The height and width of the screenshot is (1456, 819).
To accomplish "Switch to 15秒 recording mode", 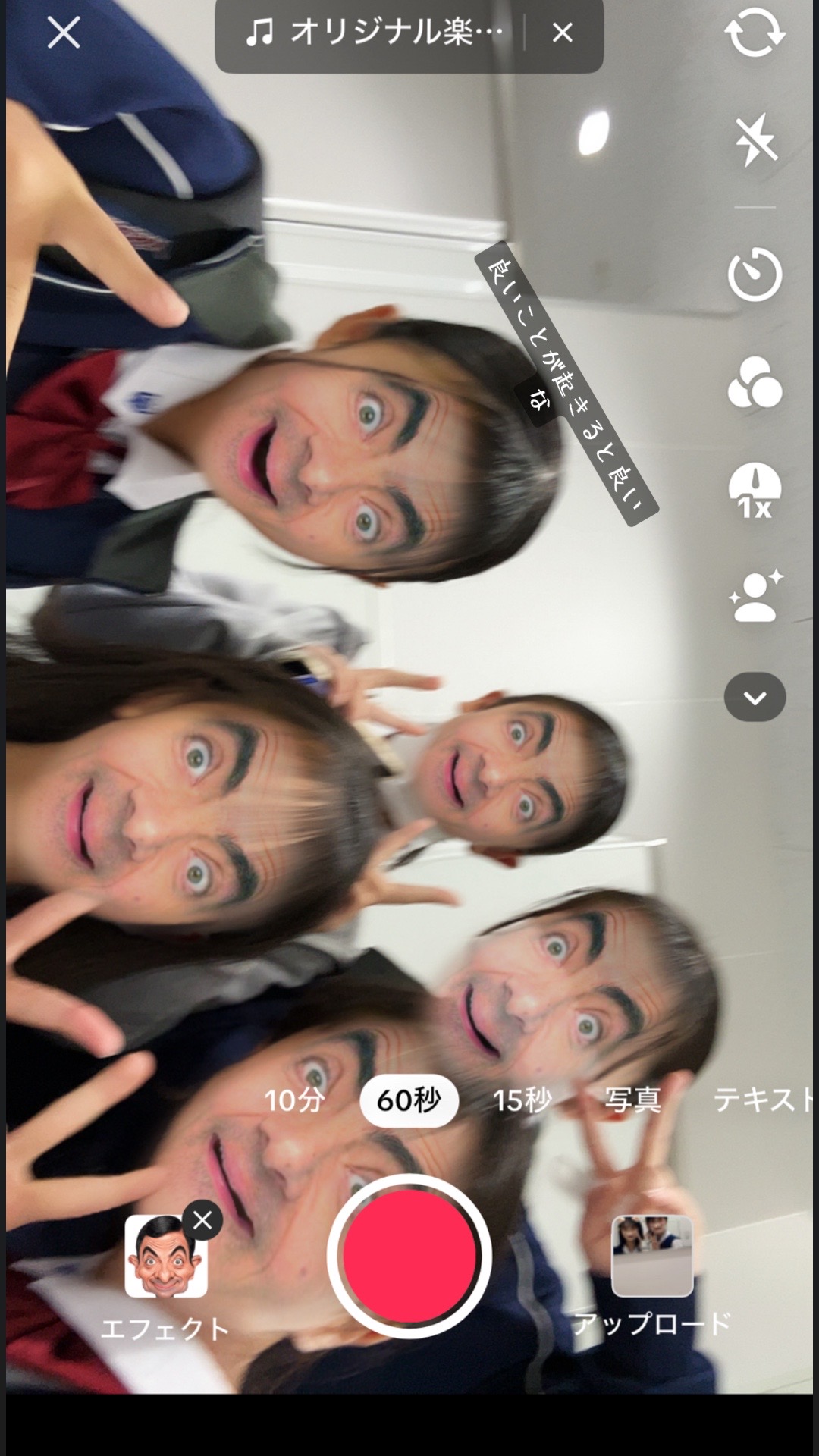I will pos(522,1100).
